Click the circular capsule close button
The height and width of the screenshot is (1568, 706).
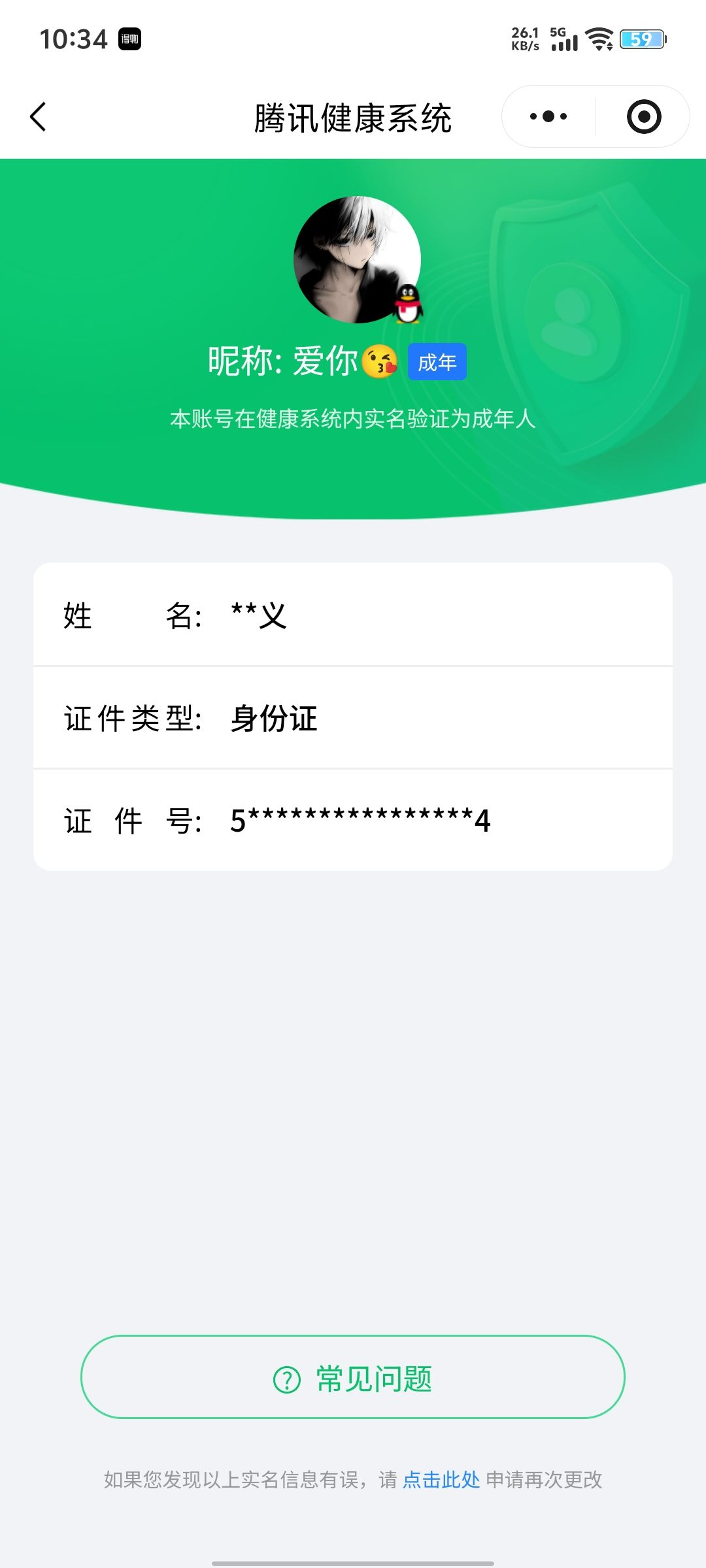[643, 116]
